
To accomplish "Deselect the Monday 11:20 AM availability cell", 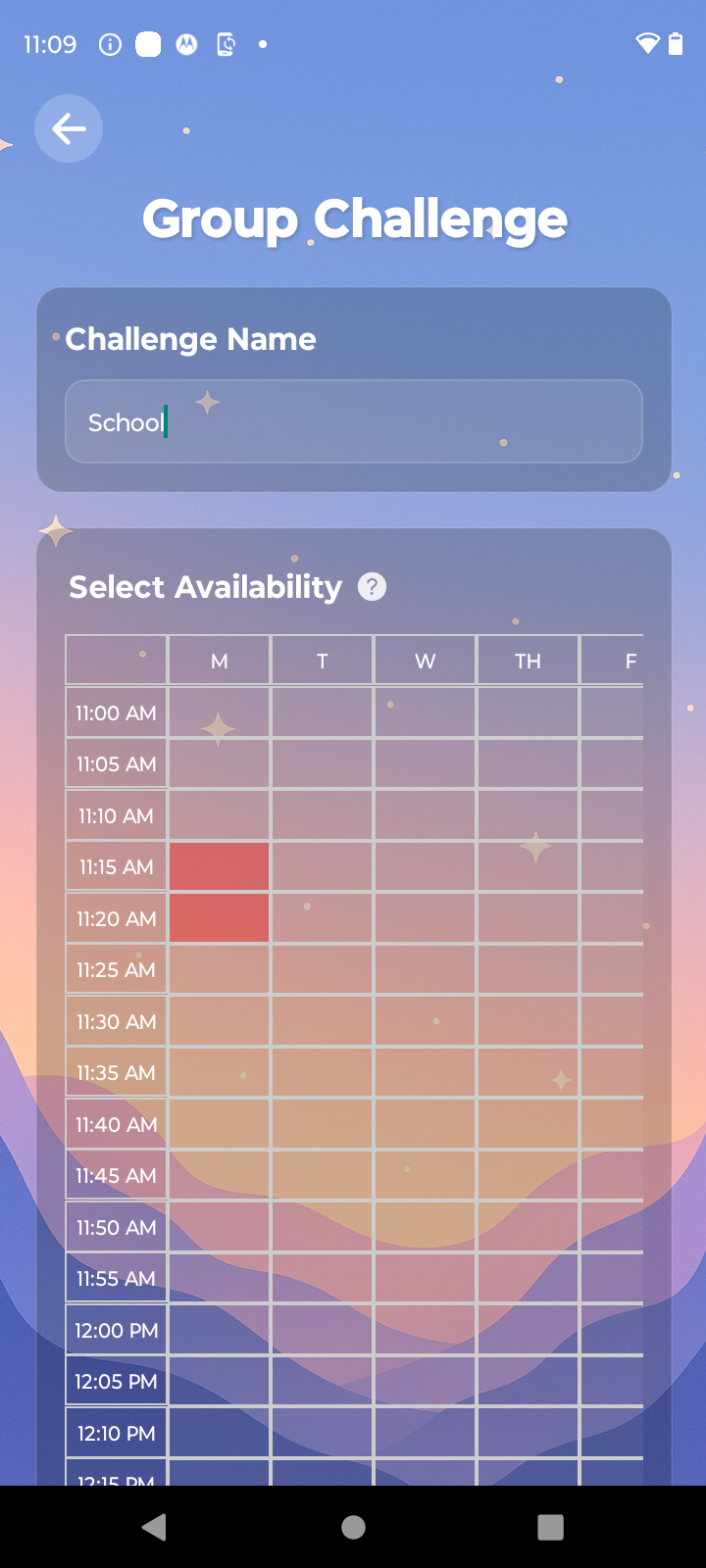I will pos(219,918).
